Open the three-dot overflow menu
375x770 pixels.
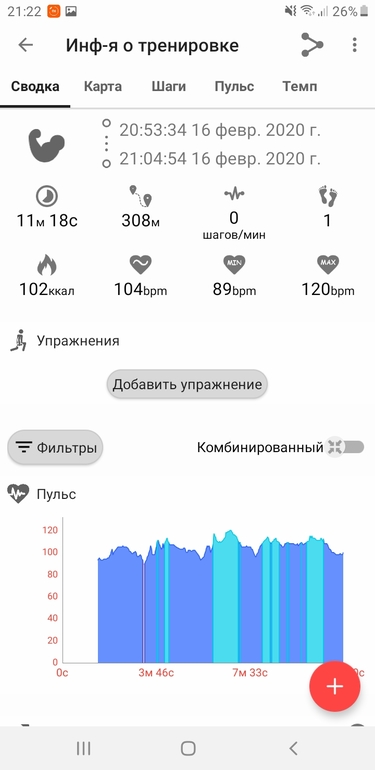[x=354, y=45]
